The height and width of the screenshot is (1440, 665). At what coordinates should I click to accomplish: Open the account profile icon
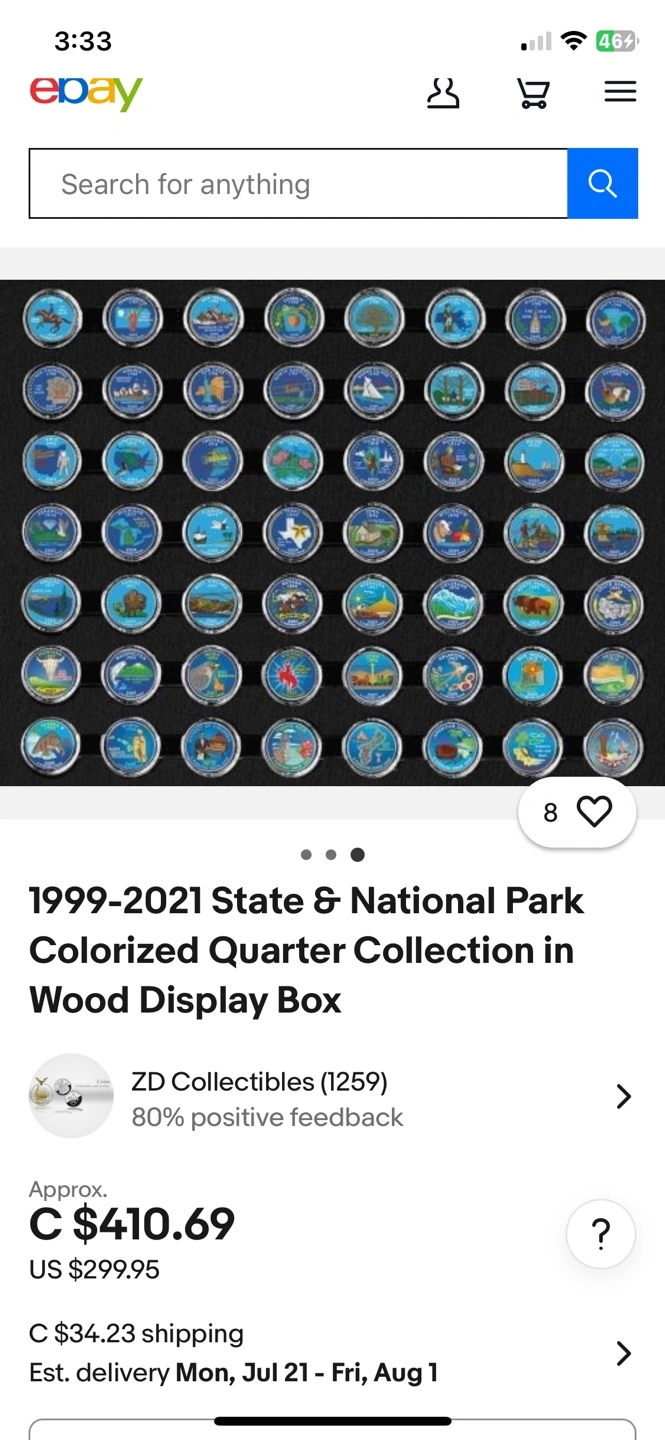point(443,93)
